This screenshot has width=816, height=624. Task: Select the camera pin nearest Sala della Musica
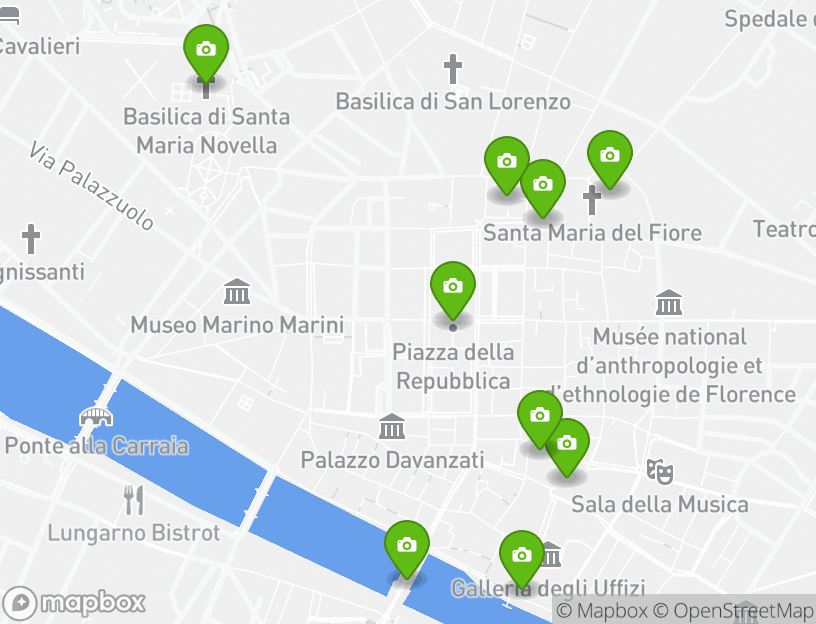568,444
